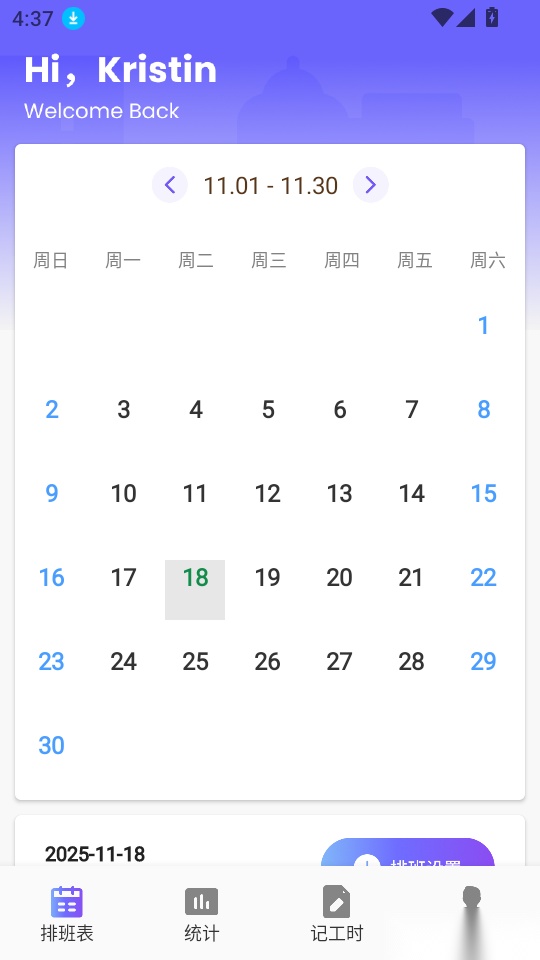Pick the 14th on the calendar

[x=411, y=493]
